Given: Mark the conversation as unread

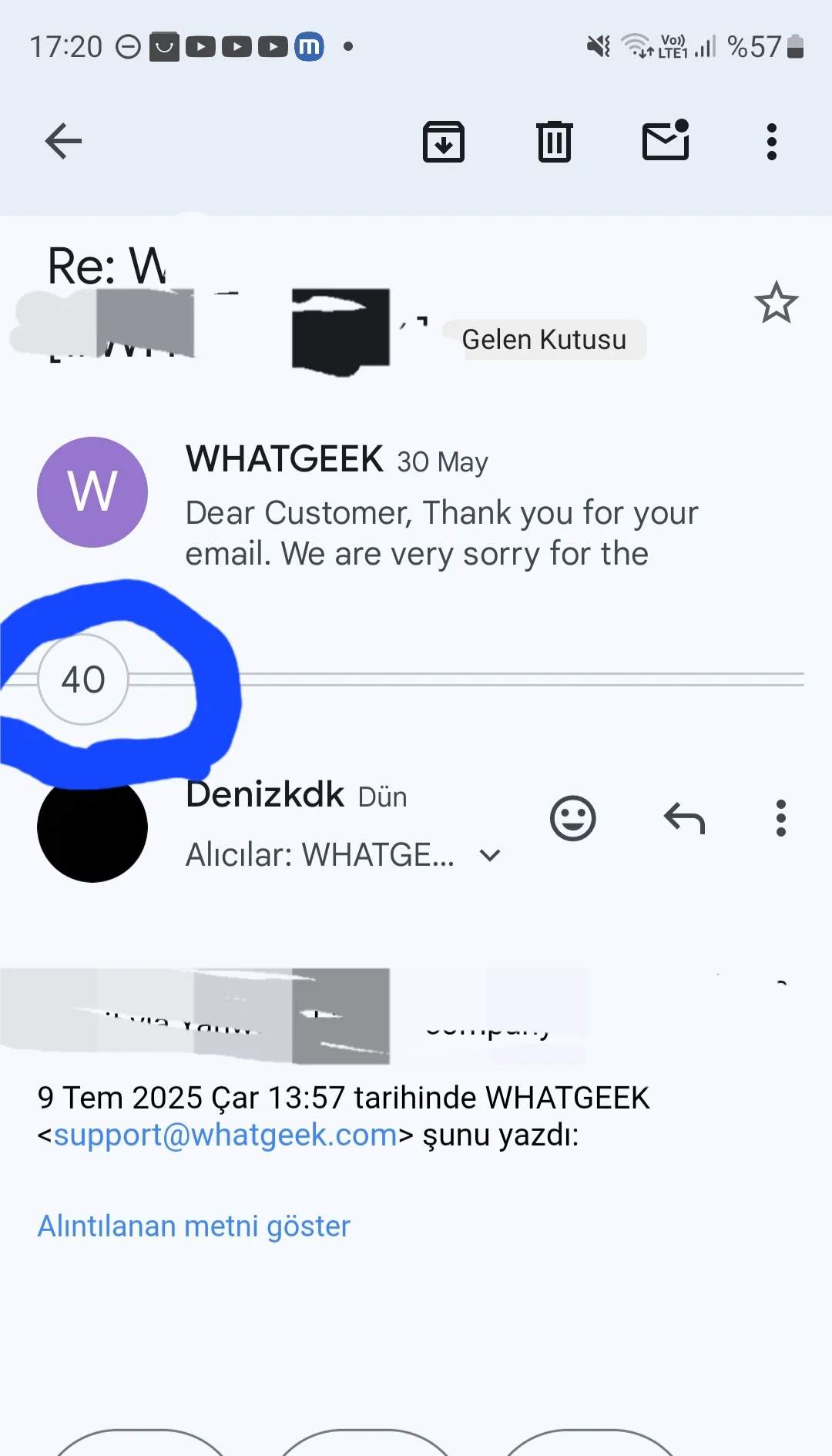Looking at the screenshot, I should 666,142.
